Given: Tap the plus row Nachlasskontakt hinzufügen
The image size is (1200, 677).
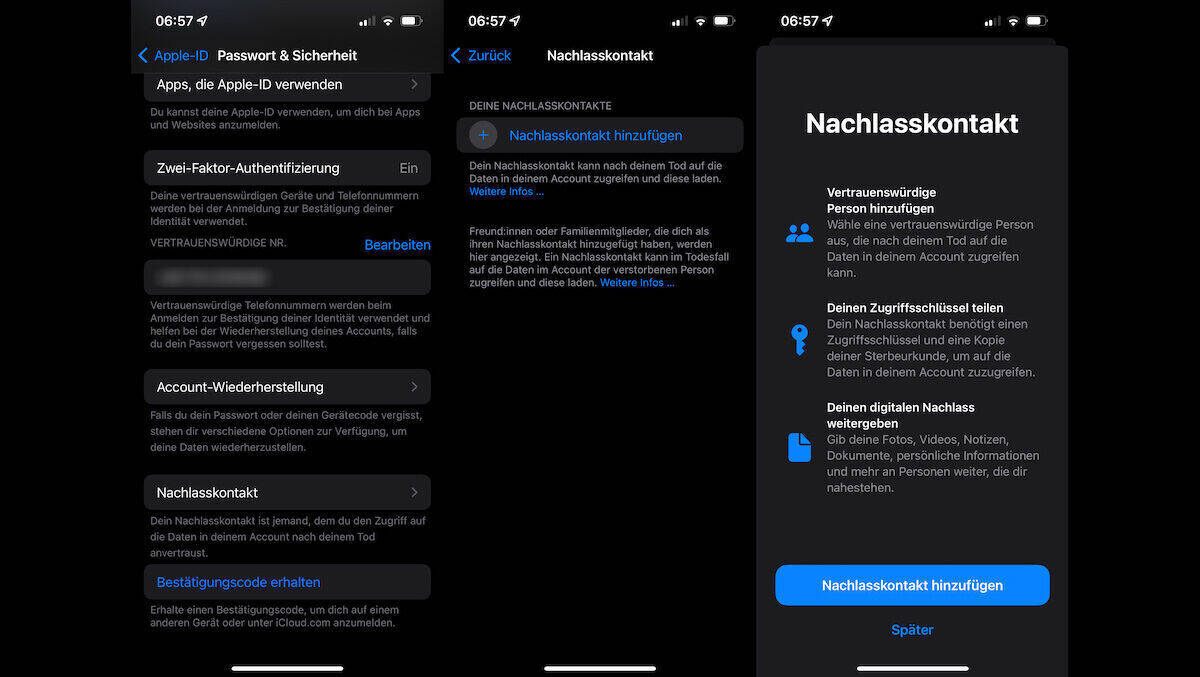Looking at the screenshot, I should 596,135.
